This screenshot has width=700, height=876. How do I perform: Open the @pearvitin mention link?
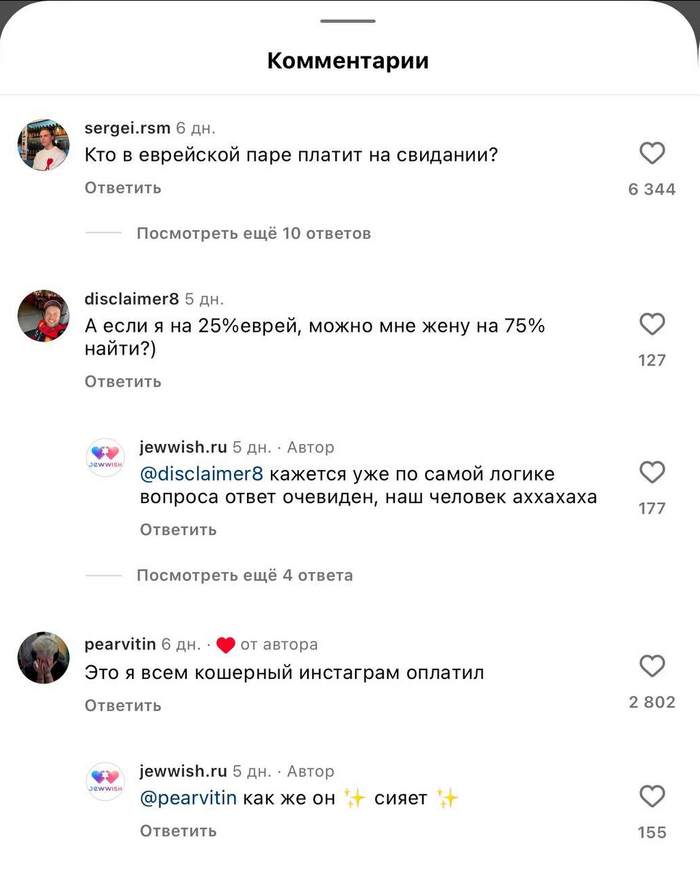(x=187, y=798)
